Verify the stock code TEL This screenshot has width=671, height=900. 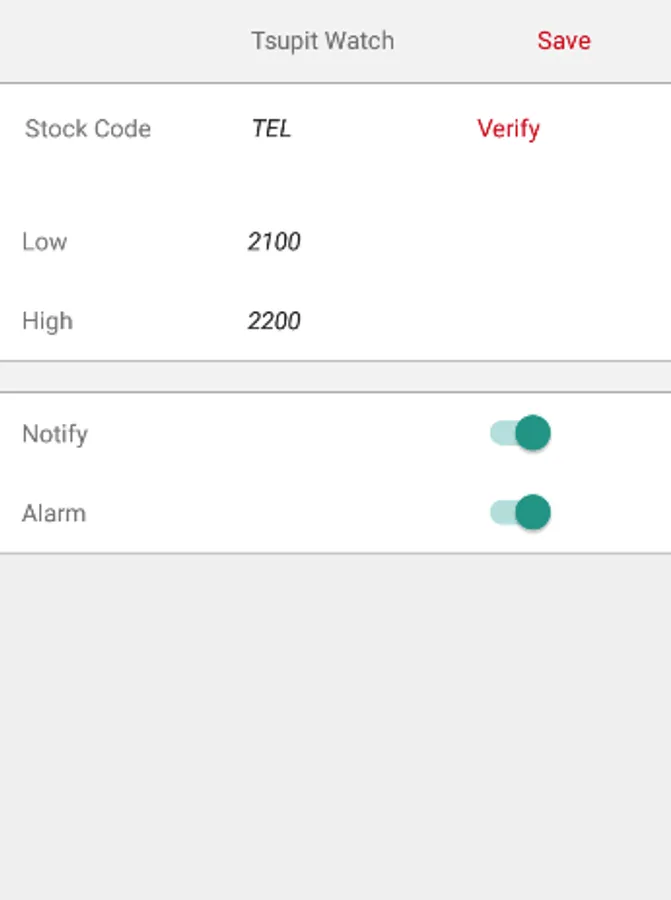[x=508, y=129]
